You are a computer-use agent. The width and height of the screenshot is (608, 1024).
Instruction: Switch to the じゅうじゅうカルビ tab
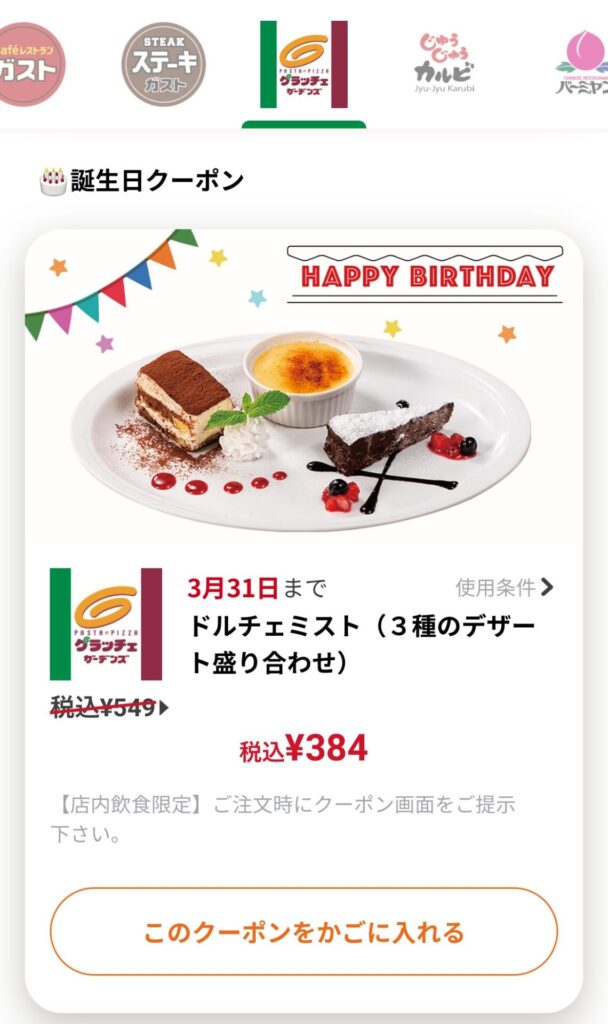(444, 63)
